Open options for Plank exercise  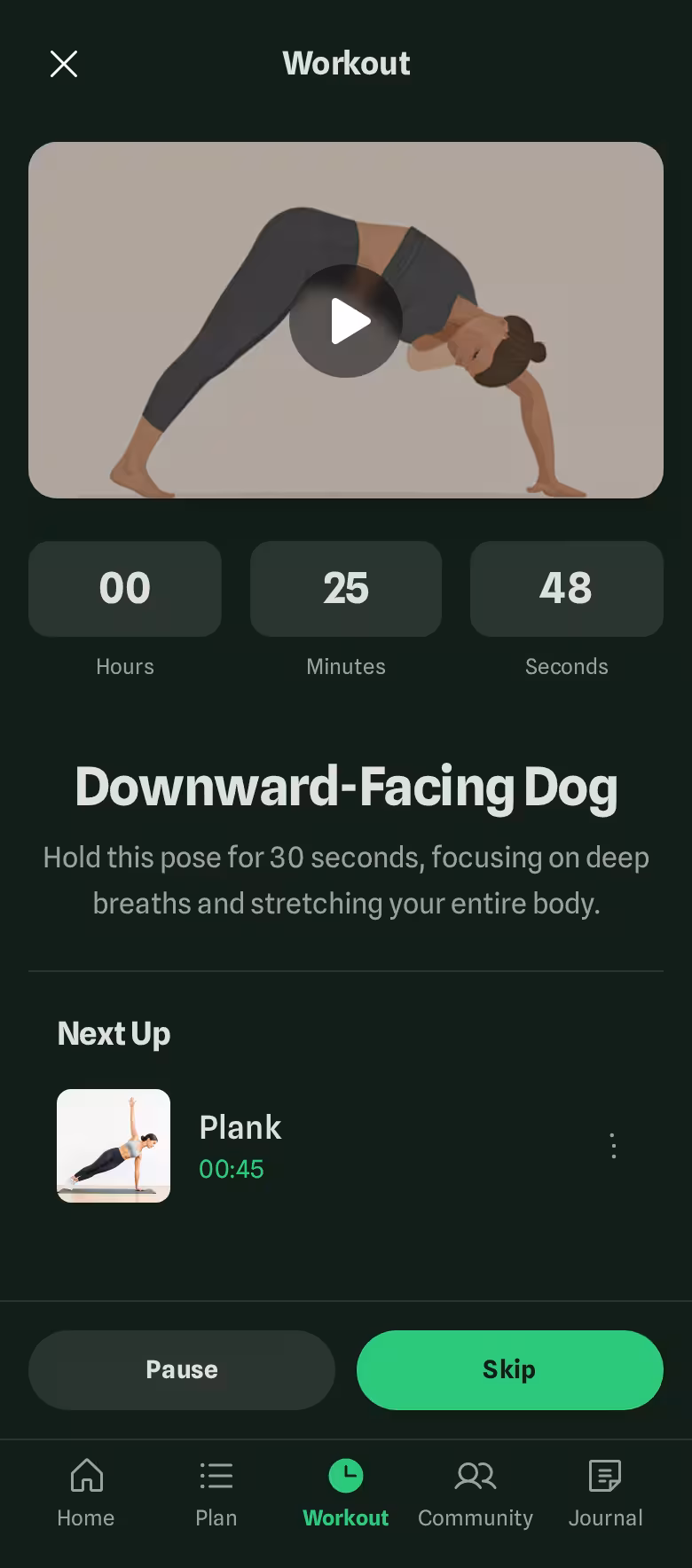click(613, 1146)
